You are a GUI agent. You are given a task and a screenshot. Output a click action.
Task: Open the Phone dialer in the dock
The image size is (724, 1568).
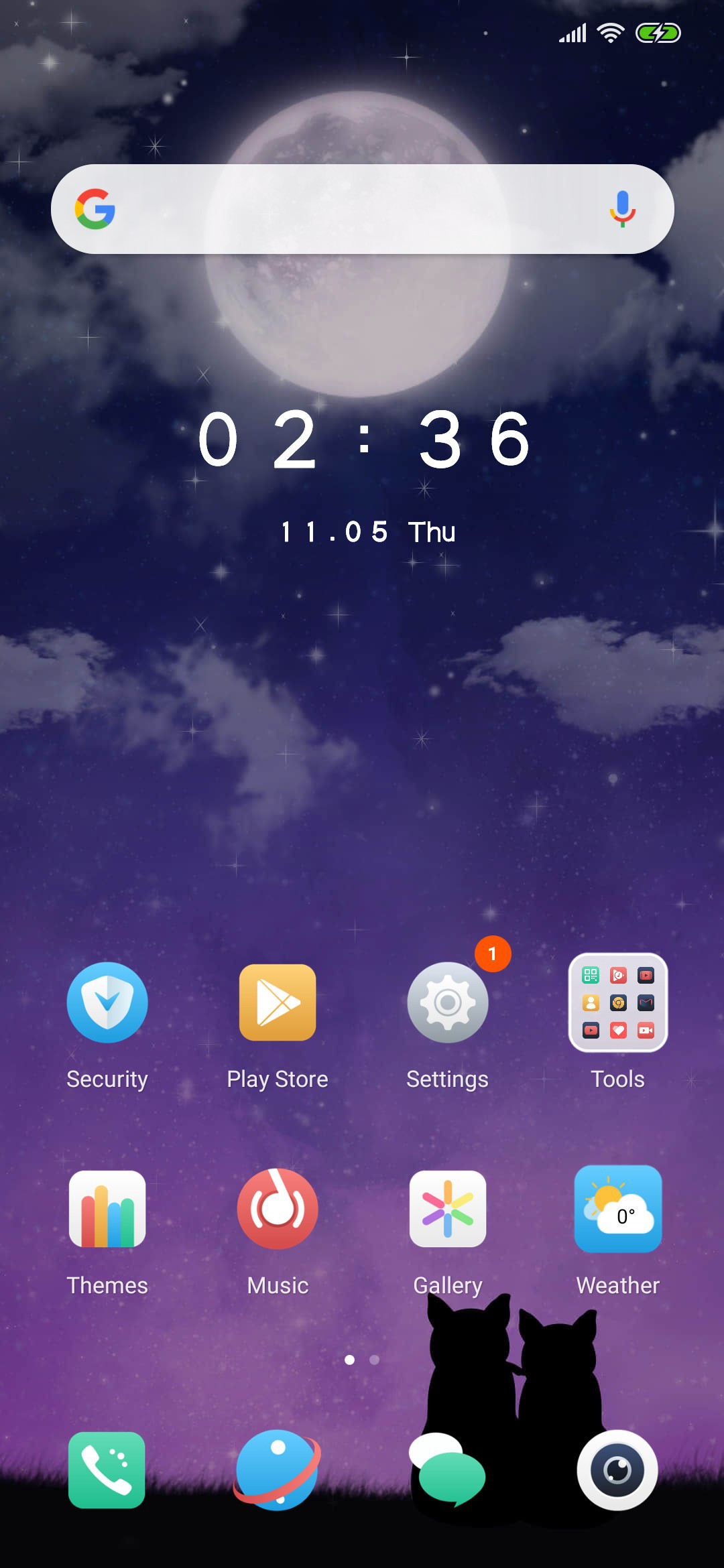(x=107, y=1470)
